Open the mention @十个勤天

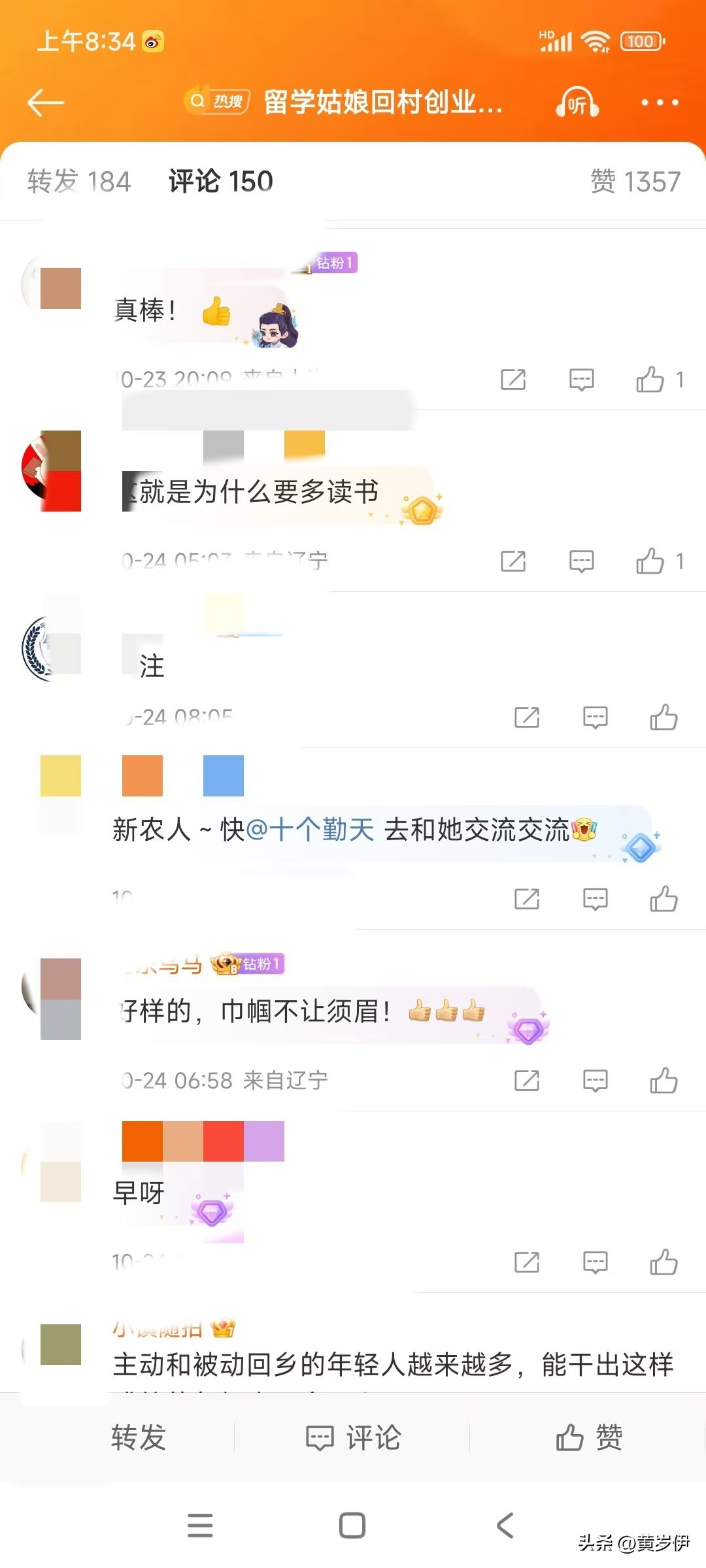click(311, 830)
